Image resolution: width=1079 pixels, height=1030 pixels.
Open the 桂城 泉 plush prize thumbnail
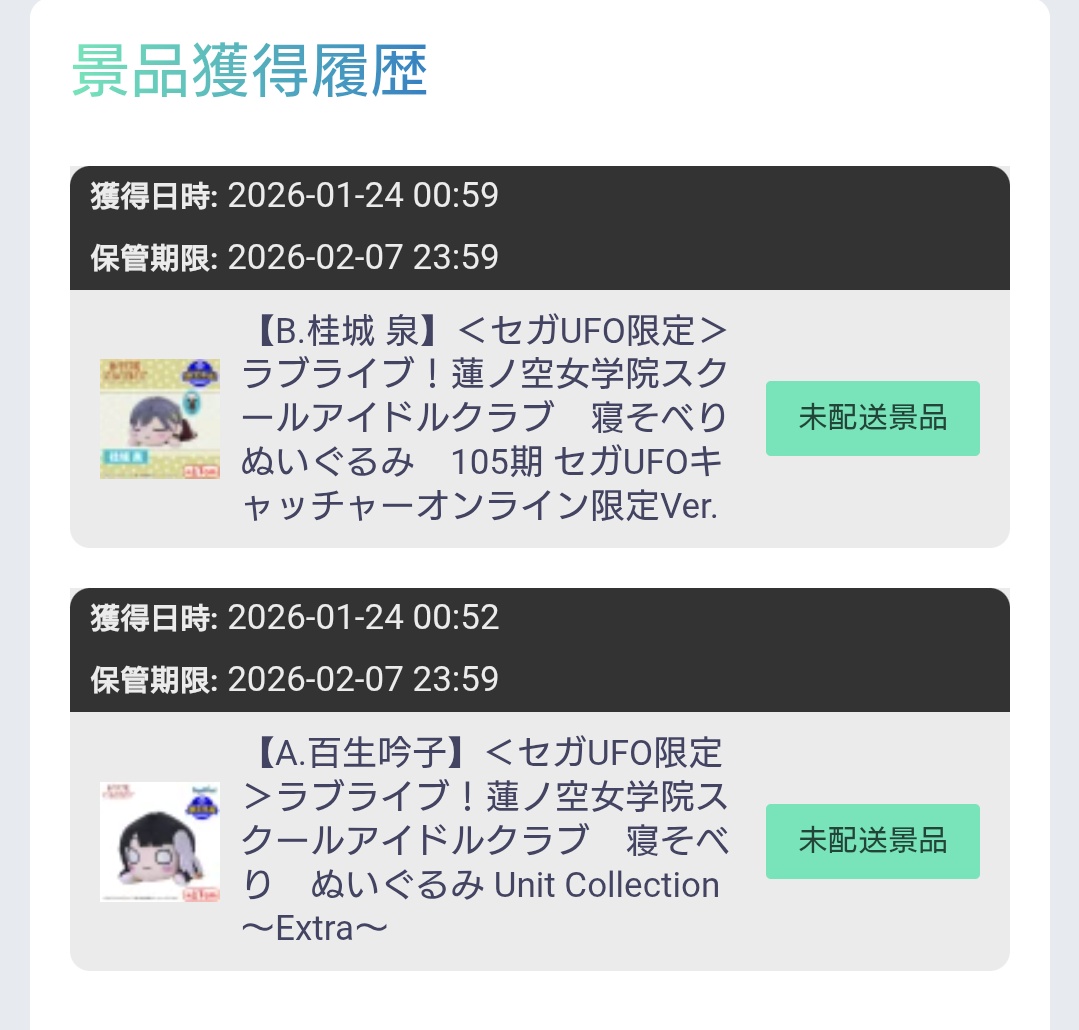[x=160, y=419]
